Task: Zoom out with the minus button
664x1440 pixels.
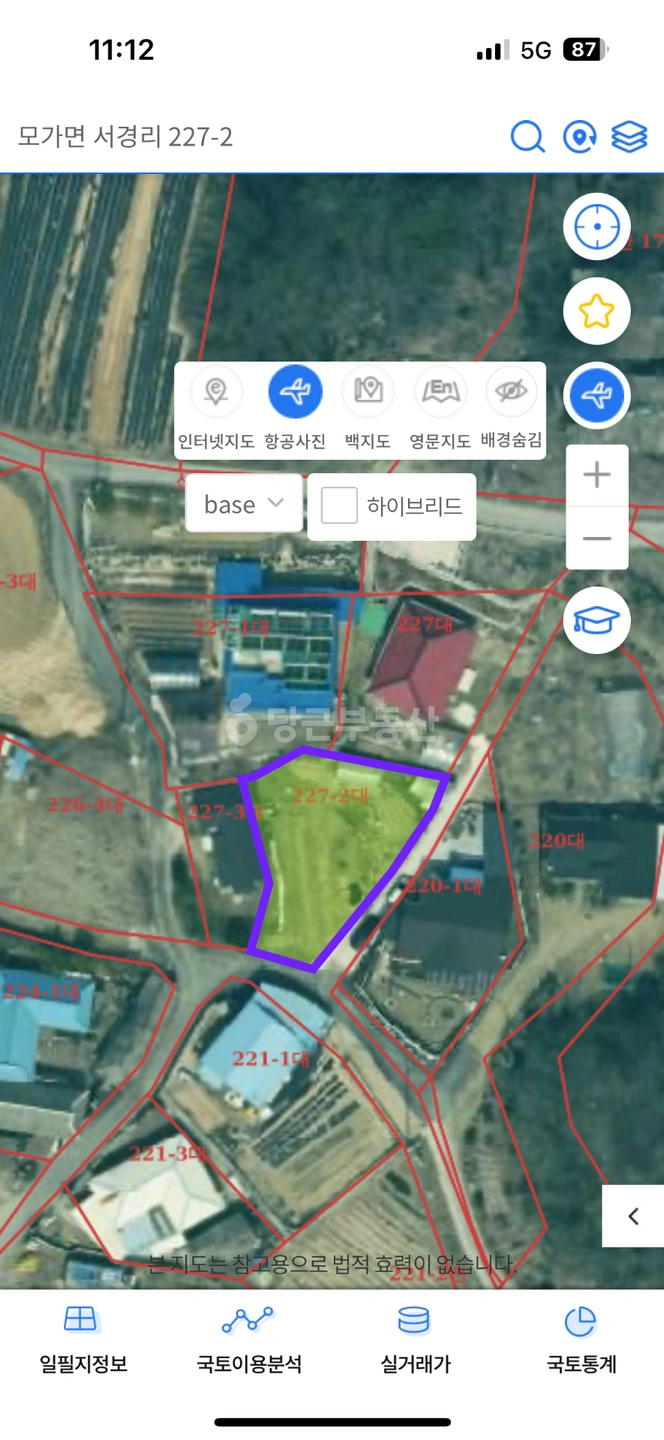Action: pyautogui.click(x=597, y=538)
